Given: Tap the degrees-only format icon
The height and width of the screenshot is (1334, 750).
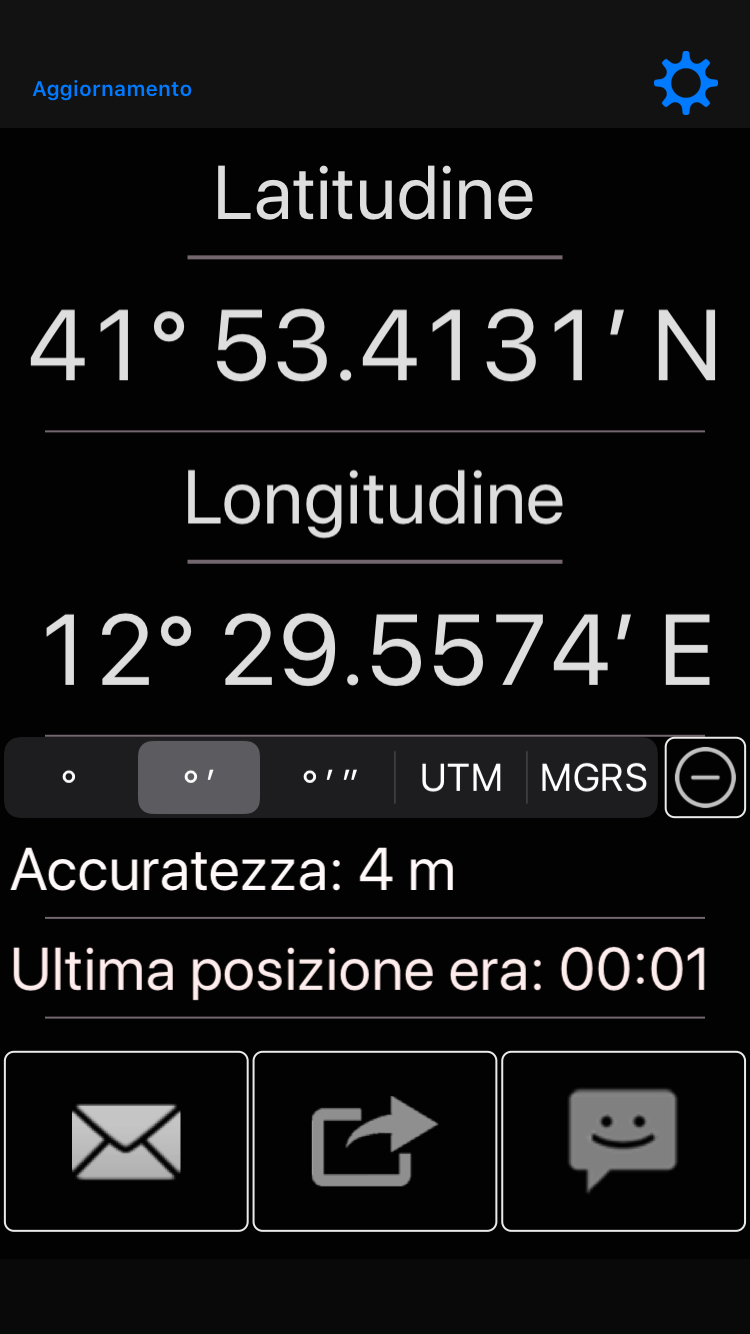Looking at the screenshot, I should coord(70,778).
